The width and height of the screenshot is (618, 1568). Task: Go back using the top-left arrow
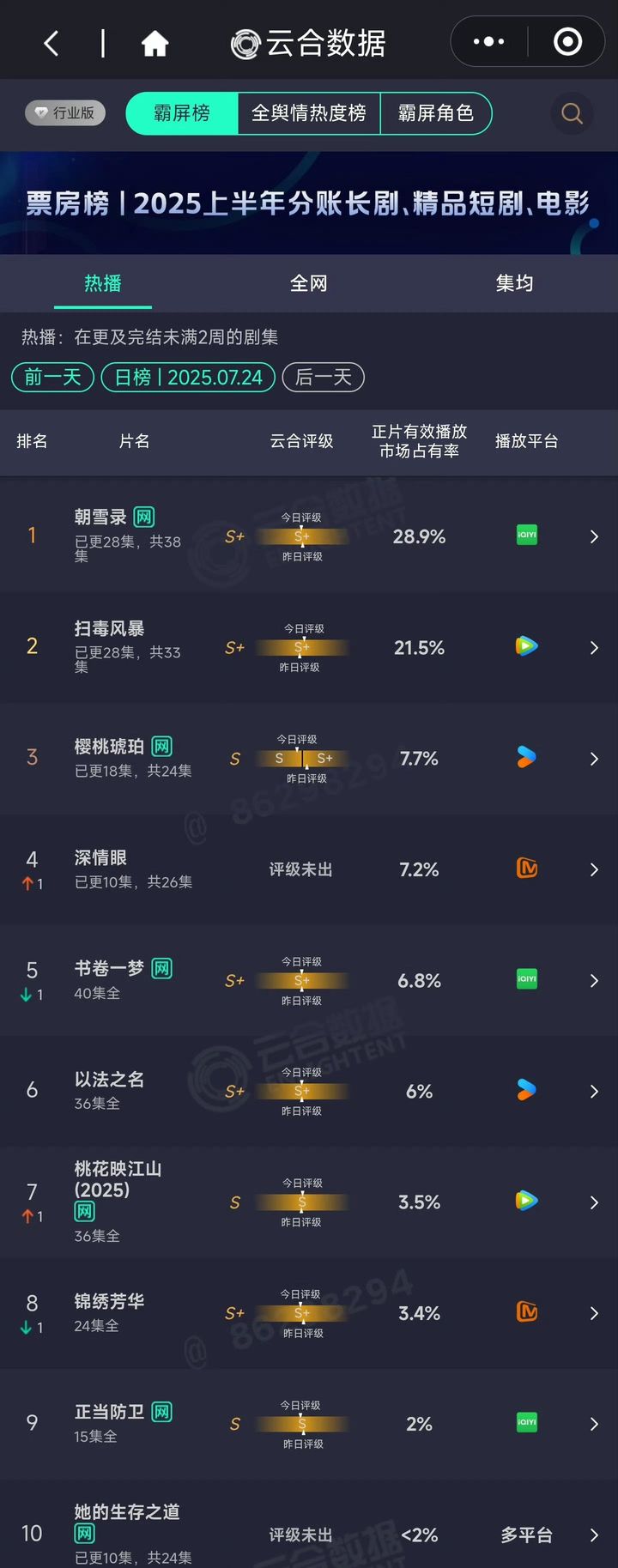[51, 43]
